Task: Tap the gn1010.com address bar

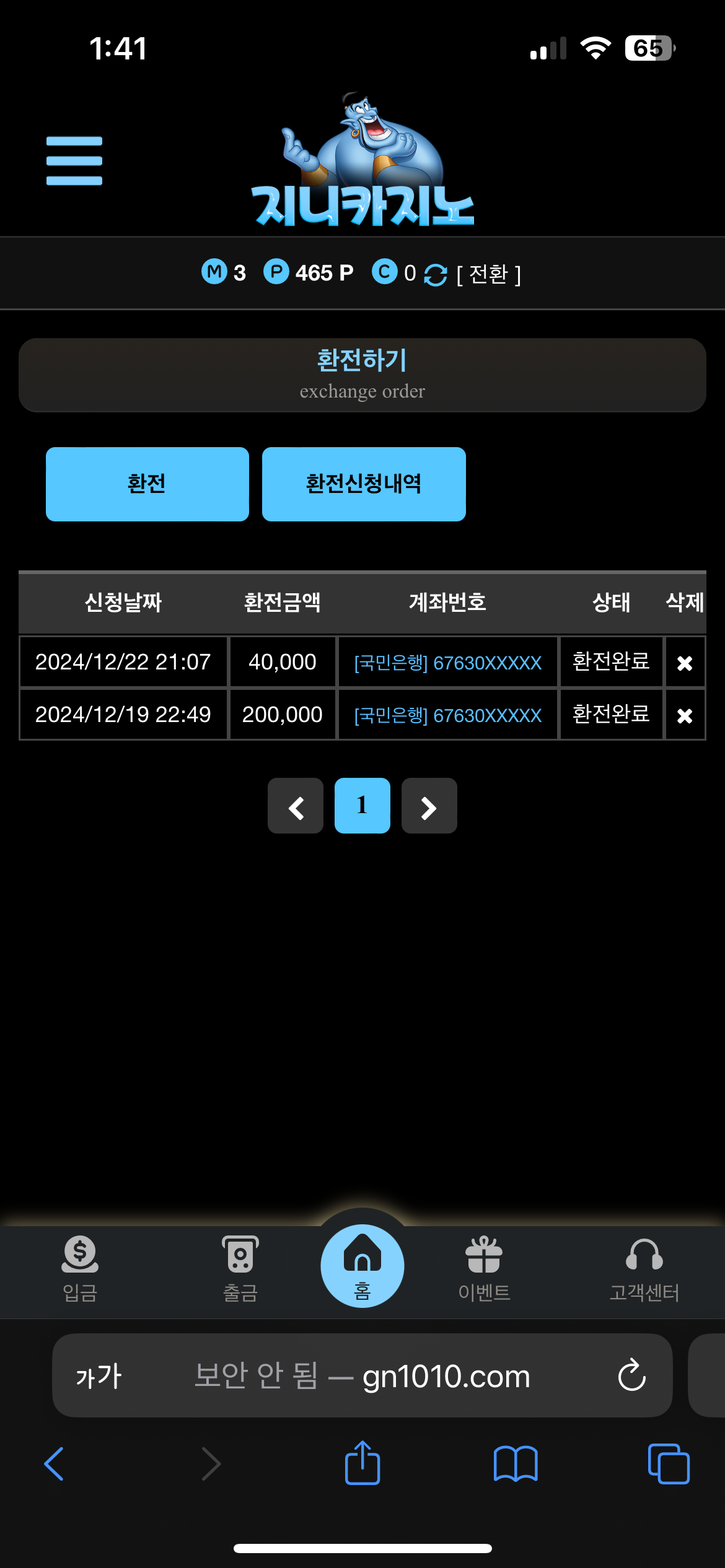Action: click(x=362, y=1376)
